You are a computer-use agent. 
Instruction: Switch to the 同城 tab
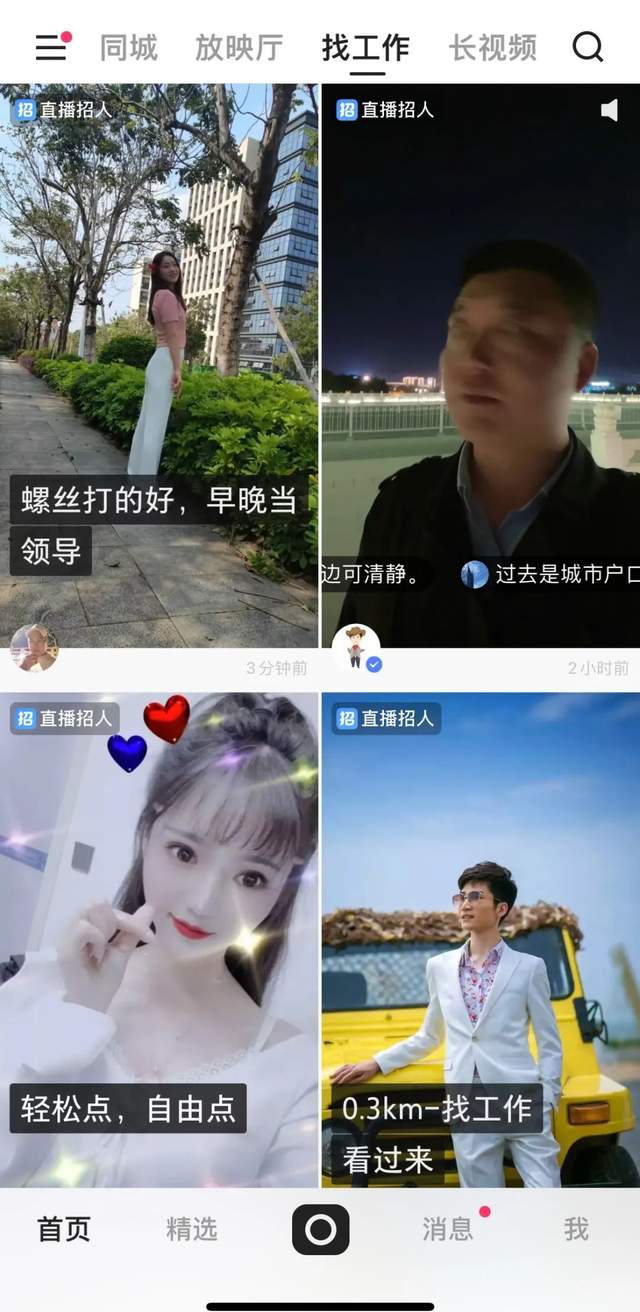point(129,47)
